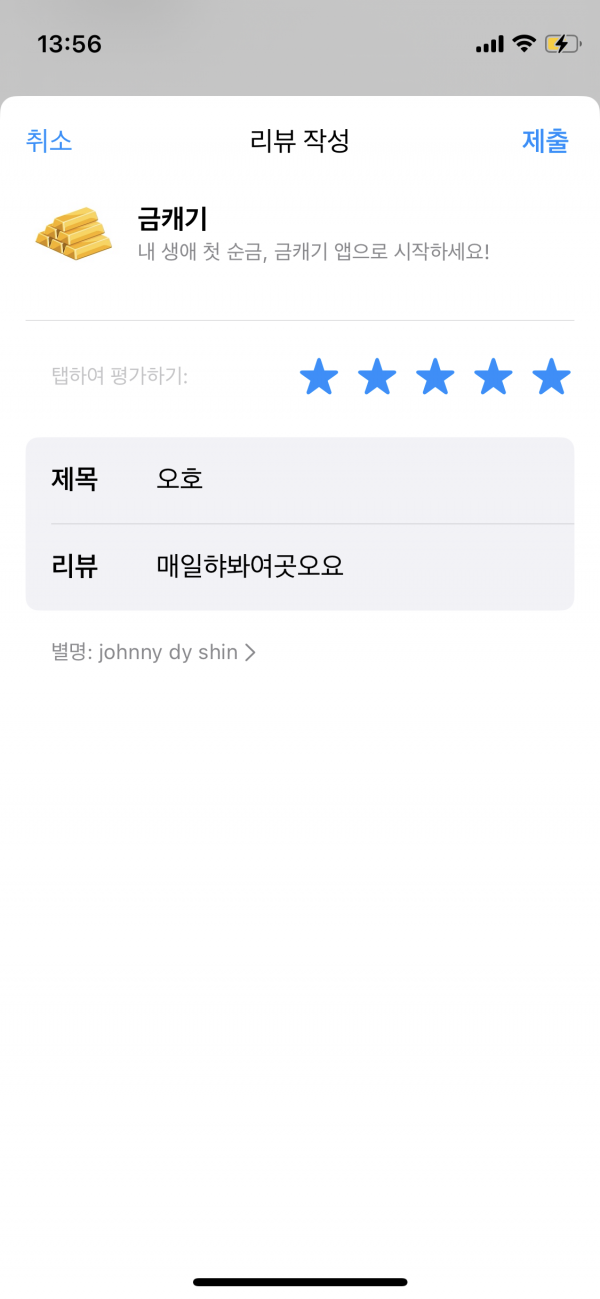The height and width of the screenshot is (1299, 600).
Task: Set the rating to four stars
Action: pos(493,377)
